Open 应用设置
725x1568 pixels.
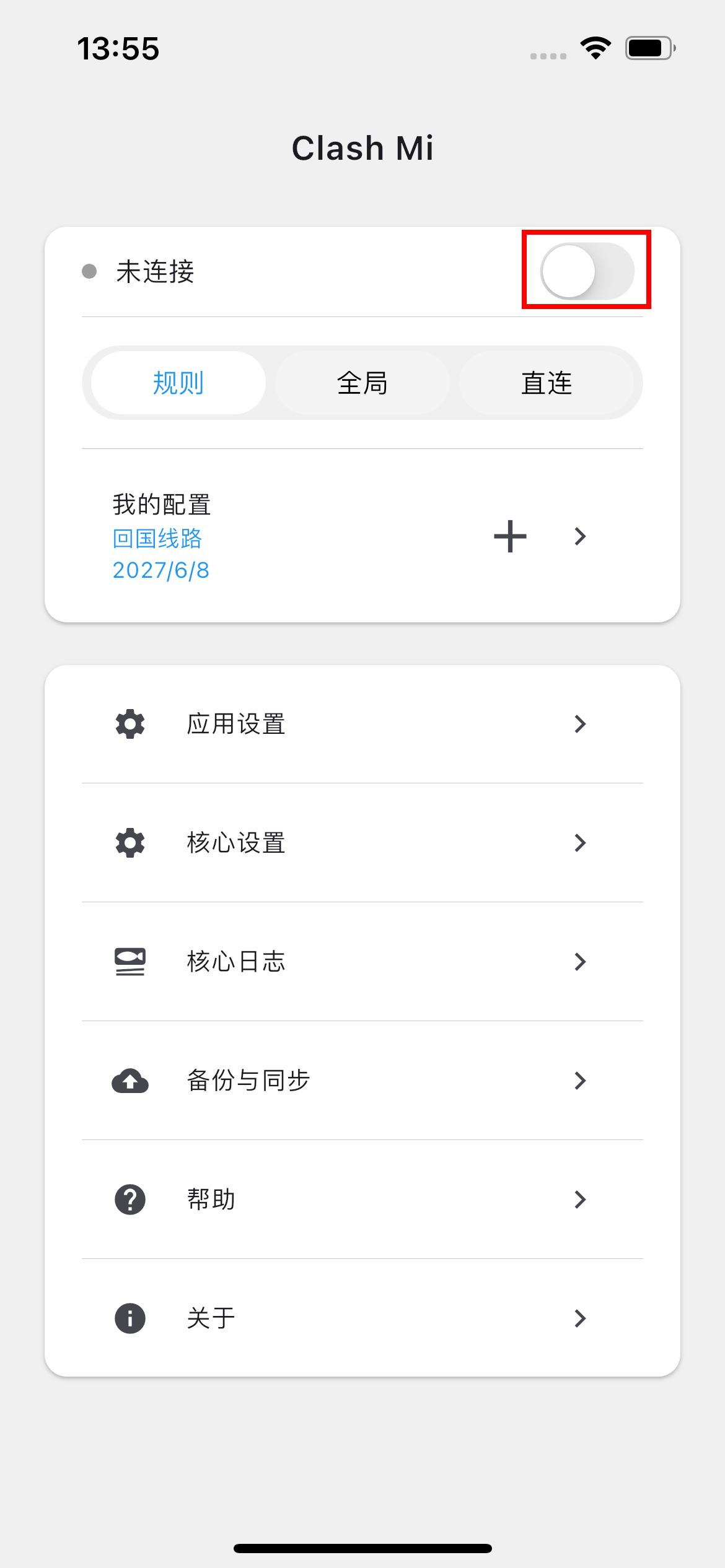click(x=362, y=724)
